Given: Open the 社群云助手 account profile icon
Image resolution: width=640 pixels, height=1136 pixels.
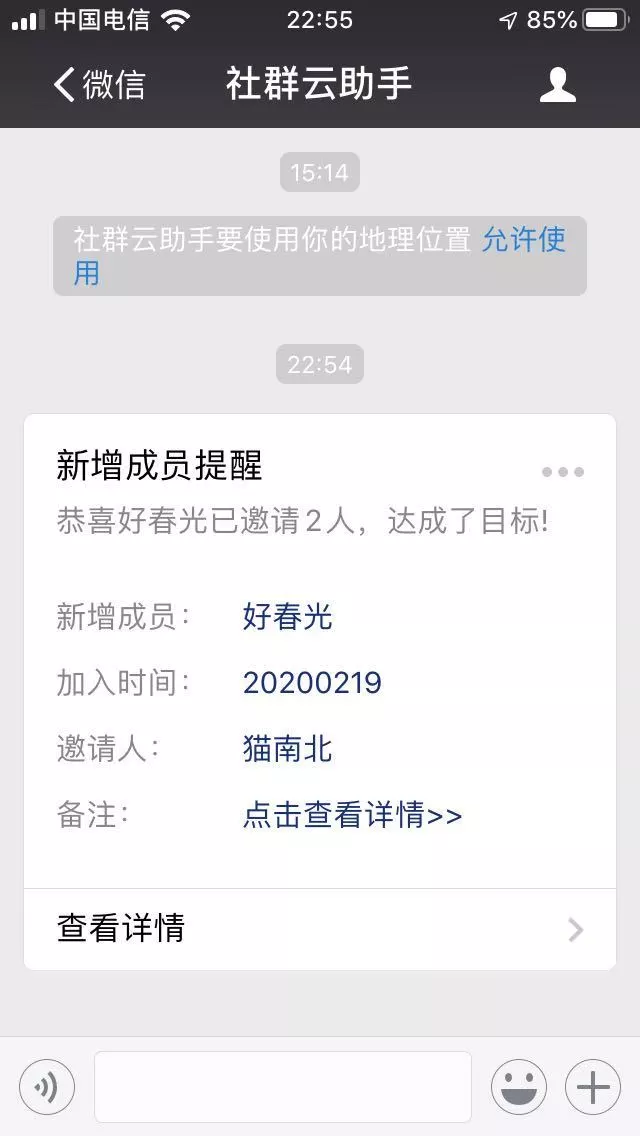Looking at the screenshot, I should pyautogui.click(x=557, y=85).
